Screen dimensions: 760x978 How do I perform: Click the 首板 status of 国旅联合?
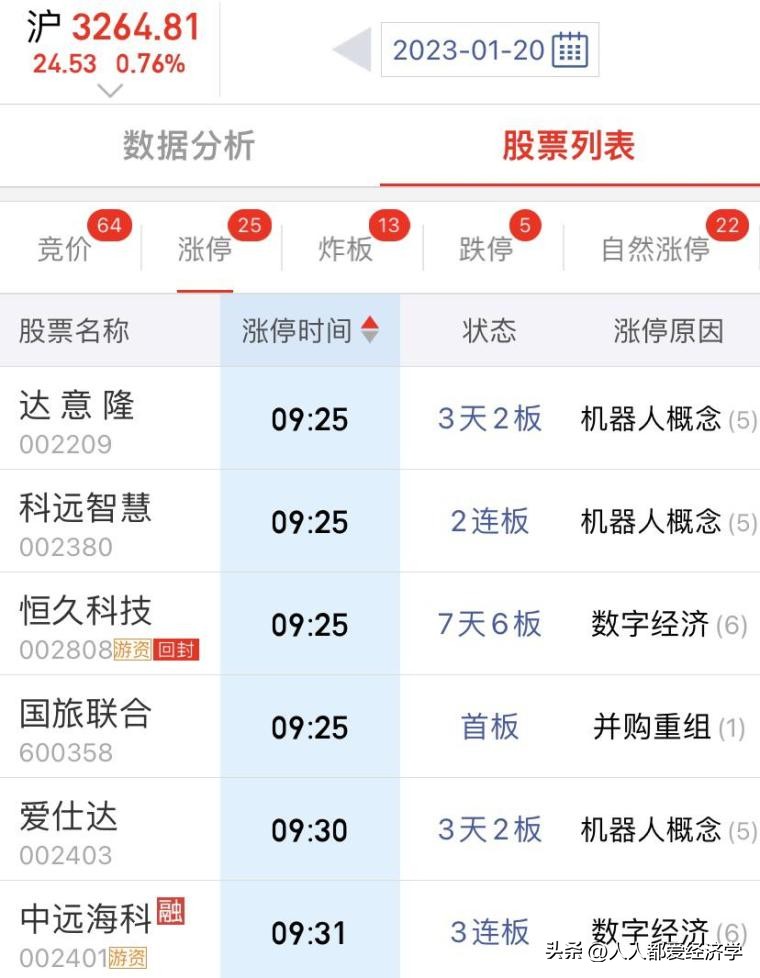pyautogui.click(x=488, y=727)
